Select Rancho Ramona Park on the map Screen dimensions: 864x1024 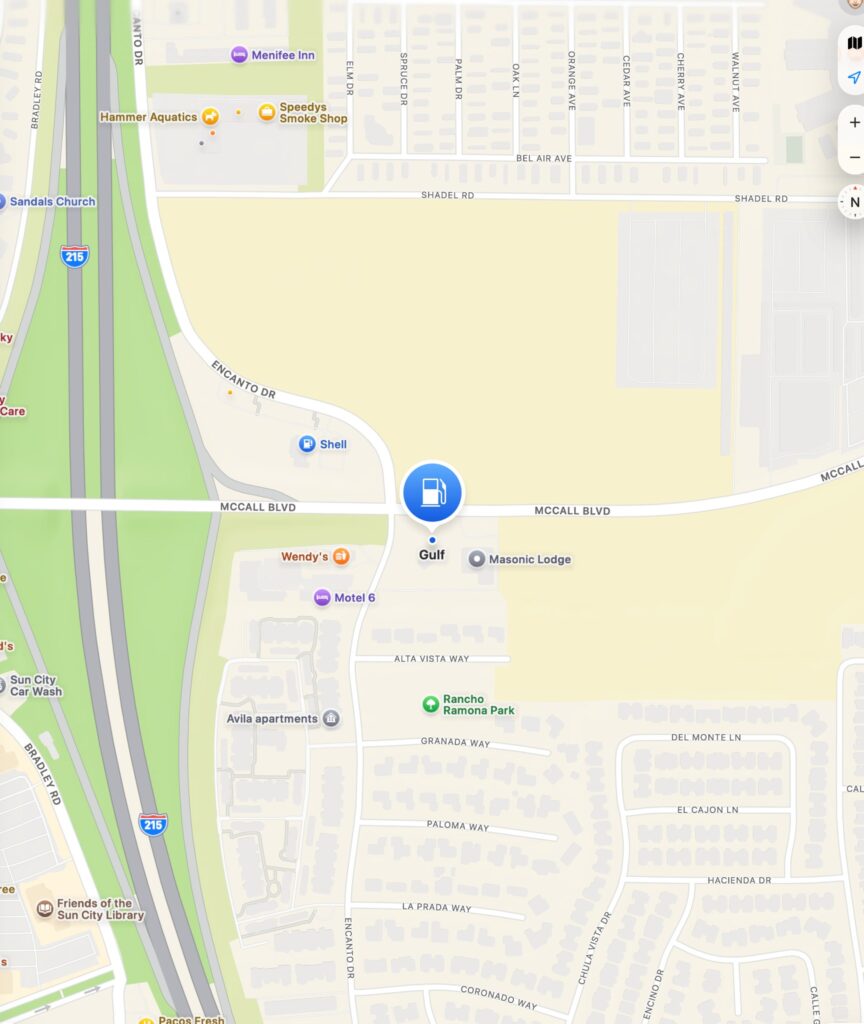pyautogui.click(x=430, y=704)
